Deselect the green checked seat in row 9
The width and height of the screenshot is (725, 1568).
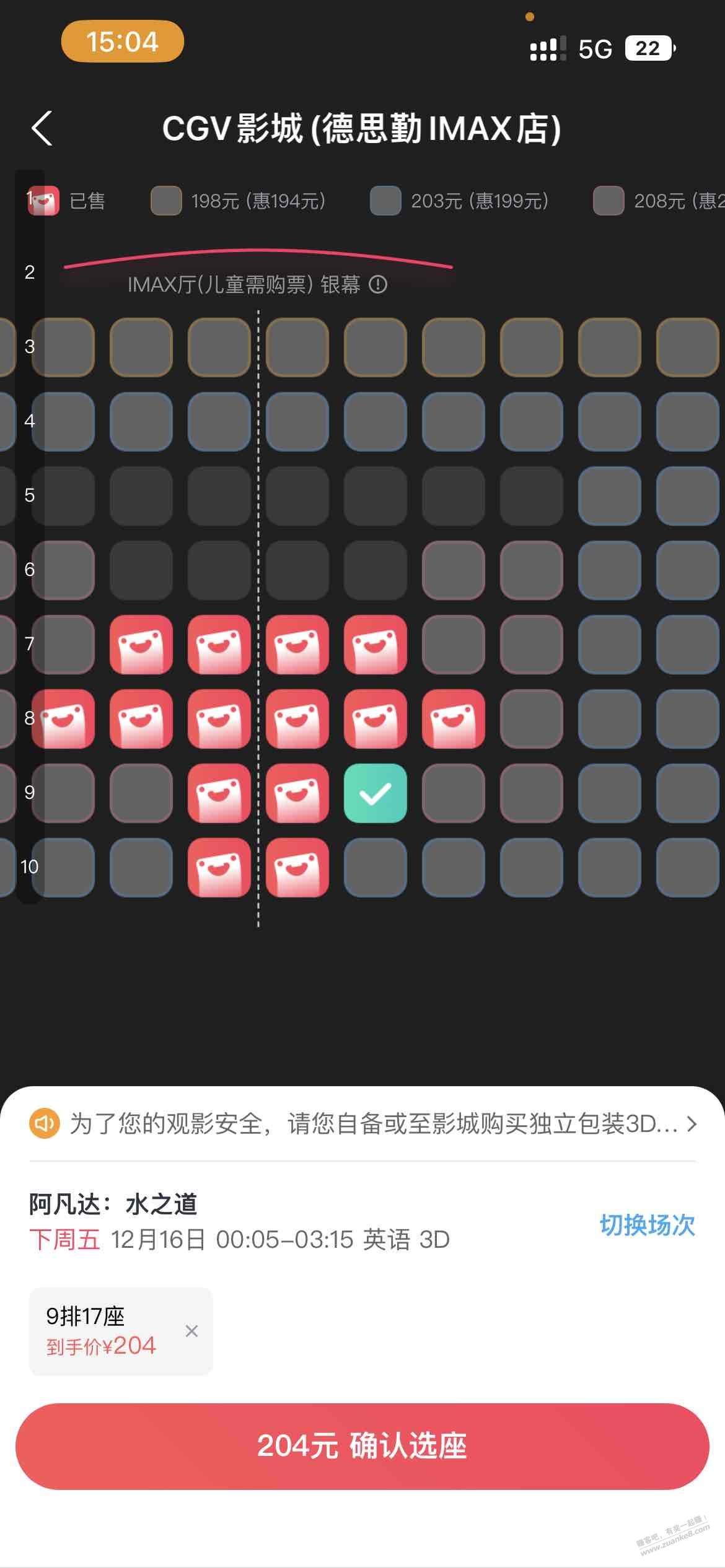click(375, 793)
